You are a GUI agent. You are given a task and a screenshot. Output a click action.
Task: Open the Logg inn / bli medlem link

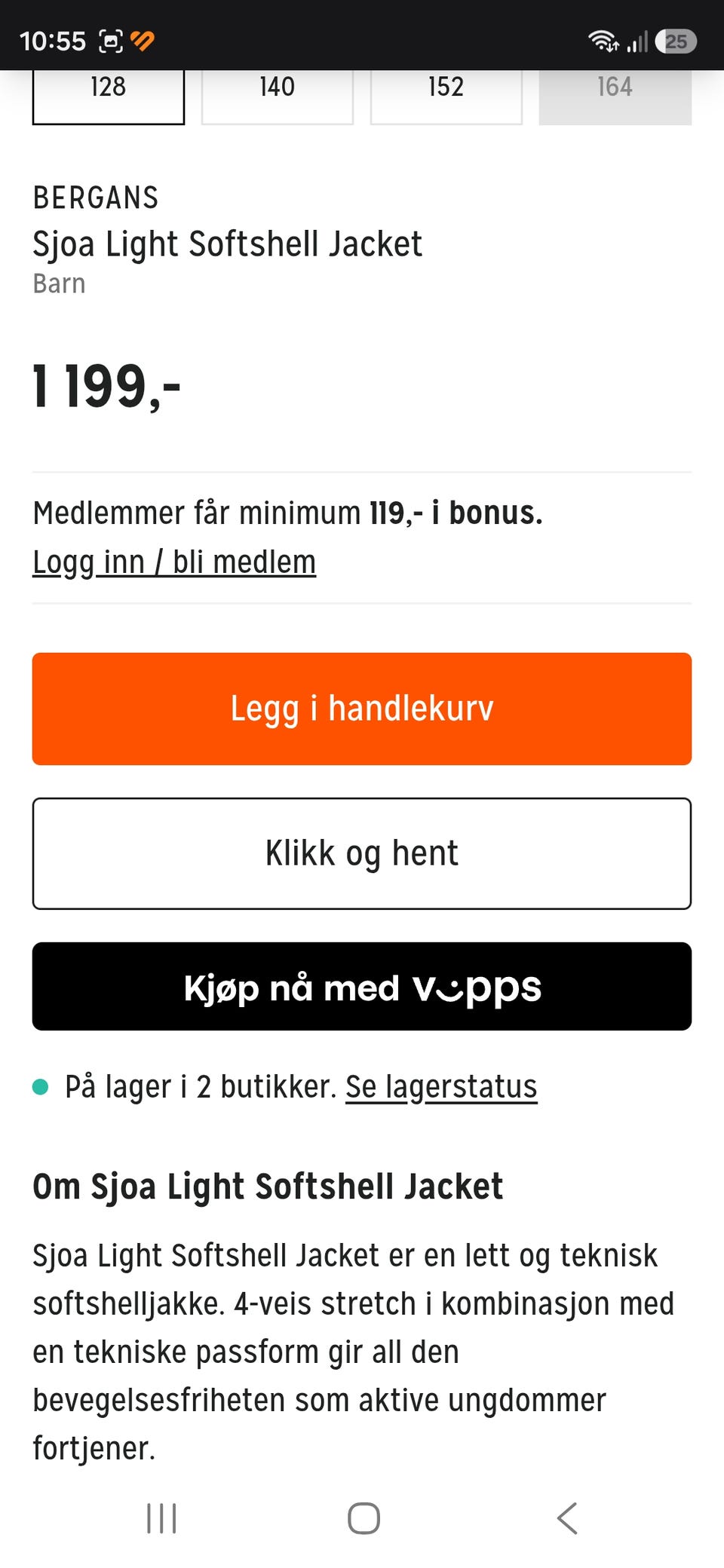174,562
